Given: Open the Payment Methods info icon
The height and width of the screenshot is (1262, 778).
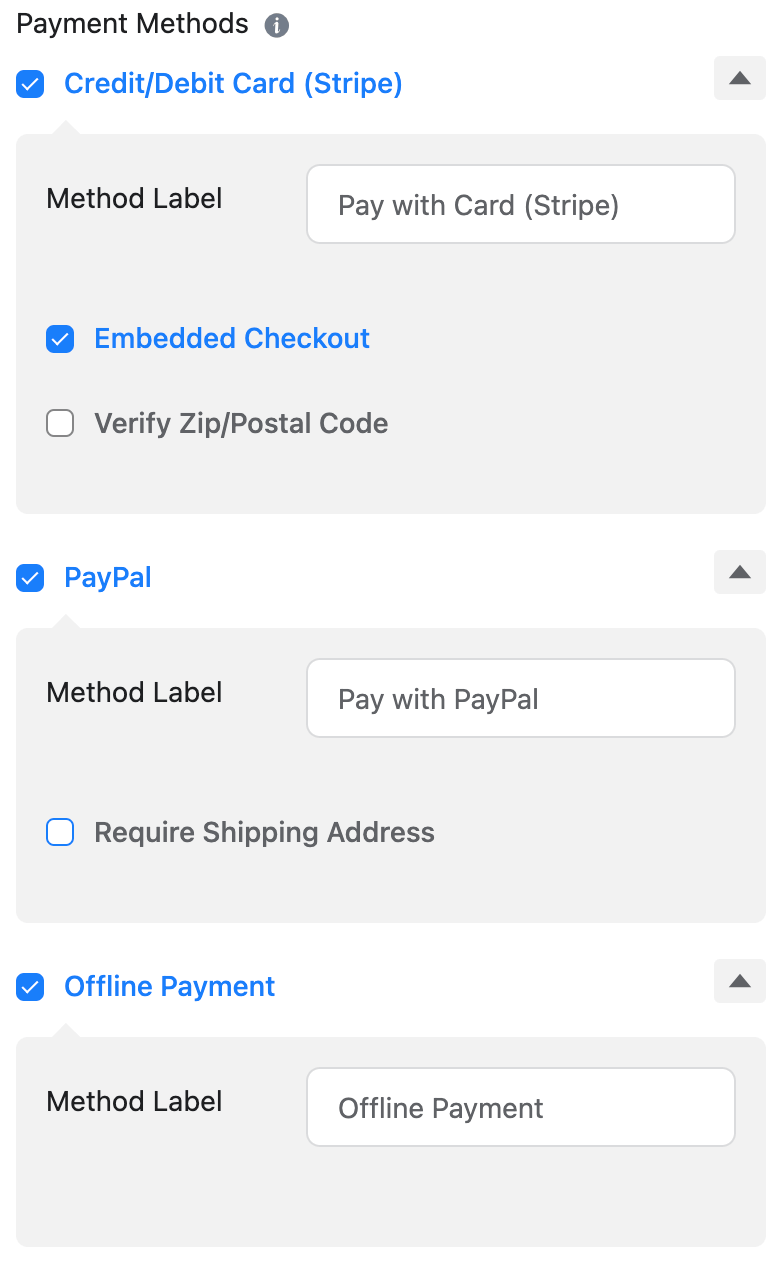Looking at the screenshot, I should point(277,25).
